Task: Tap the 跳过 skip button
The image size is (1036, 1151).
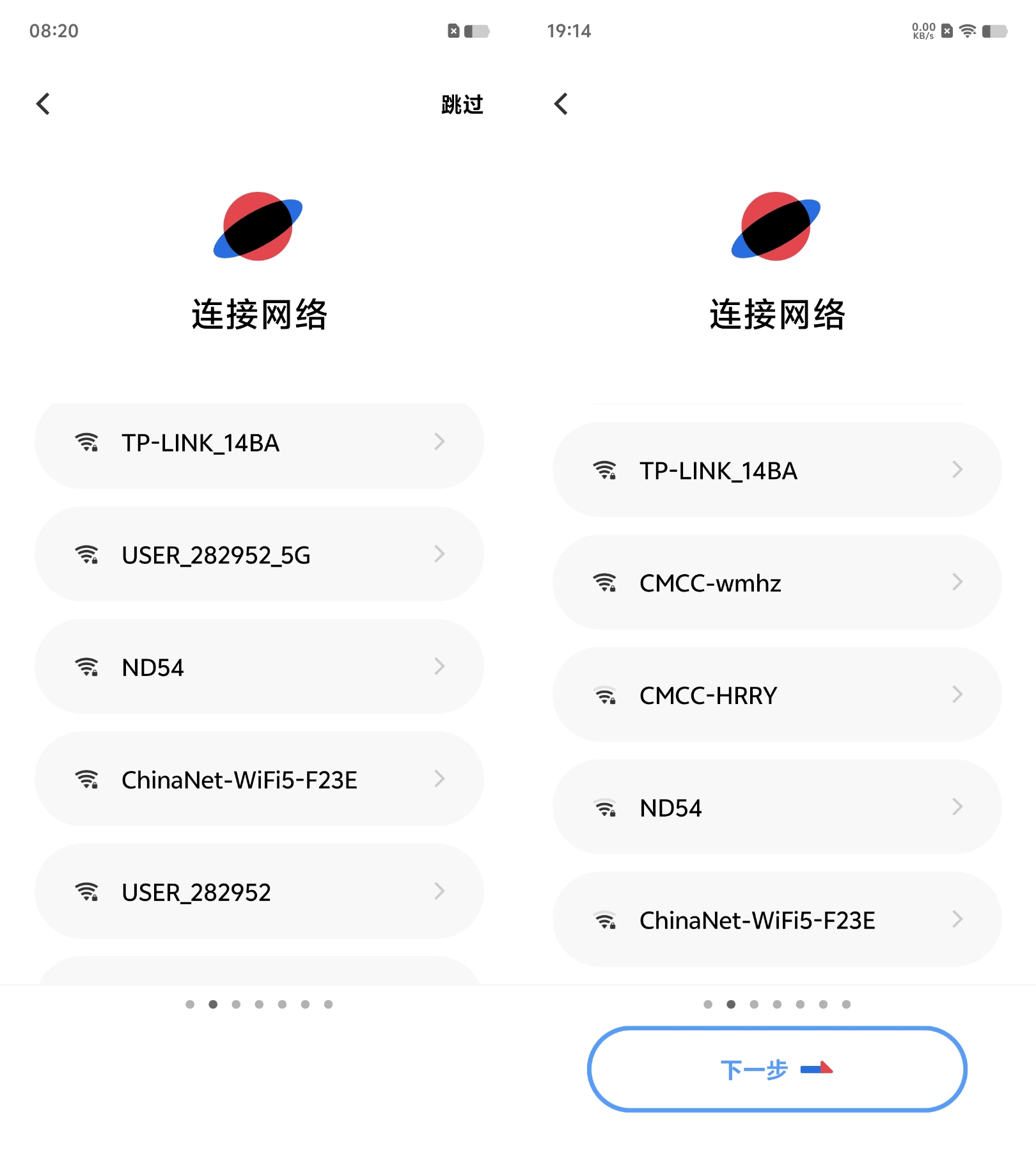Action: (462, 104)
